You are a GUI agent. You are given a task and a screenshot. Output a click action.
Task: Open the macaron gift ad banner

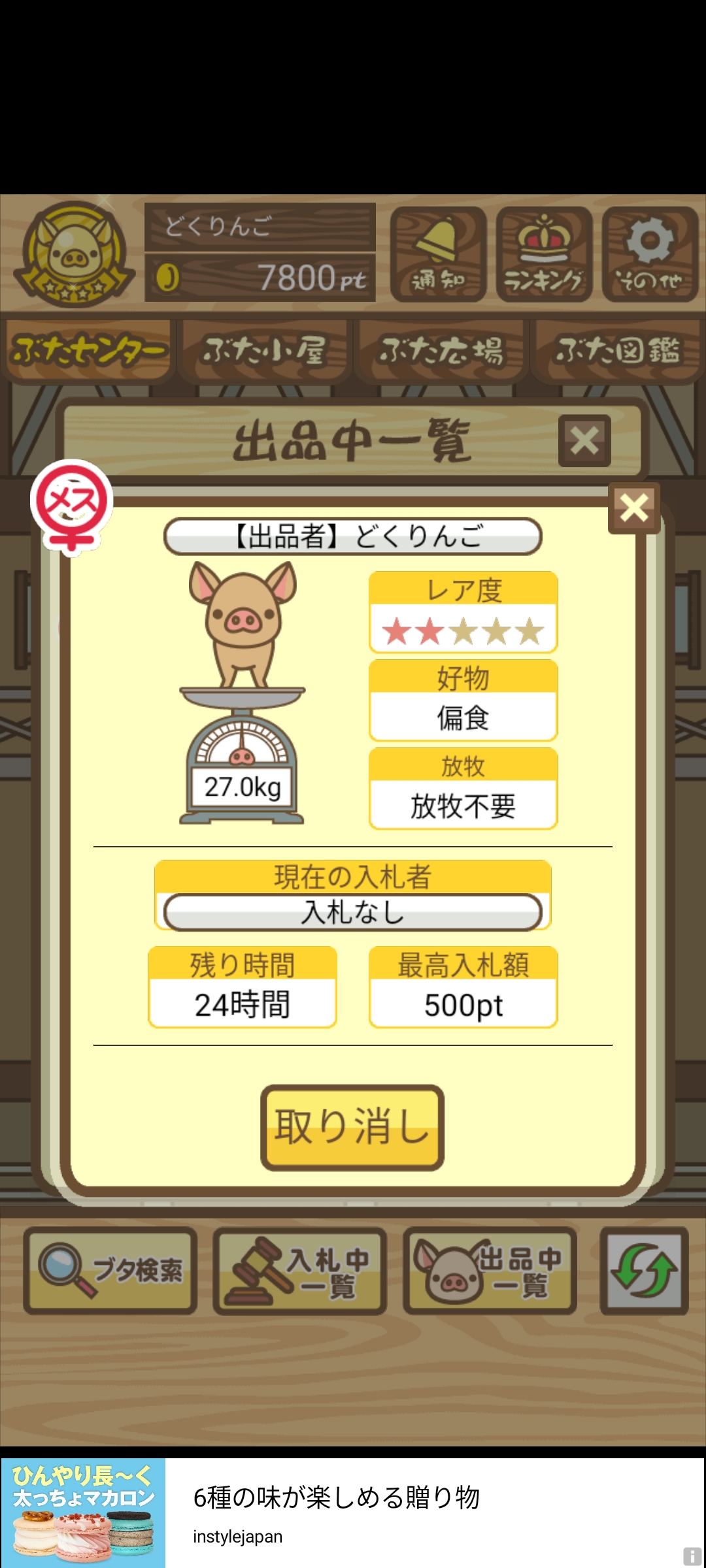(x=353, y=1512)
